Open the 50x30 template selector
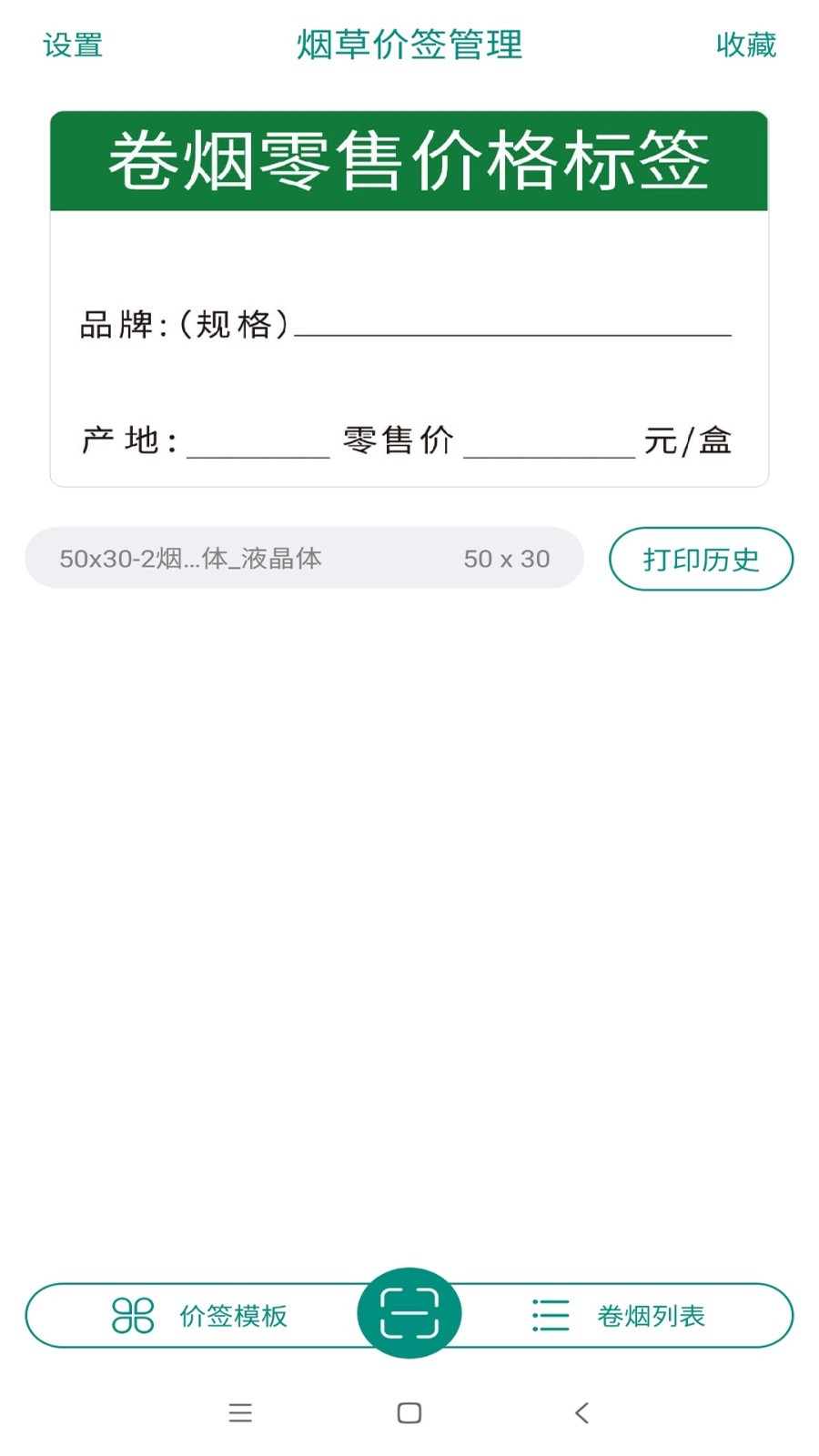 tap(306, 558)
